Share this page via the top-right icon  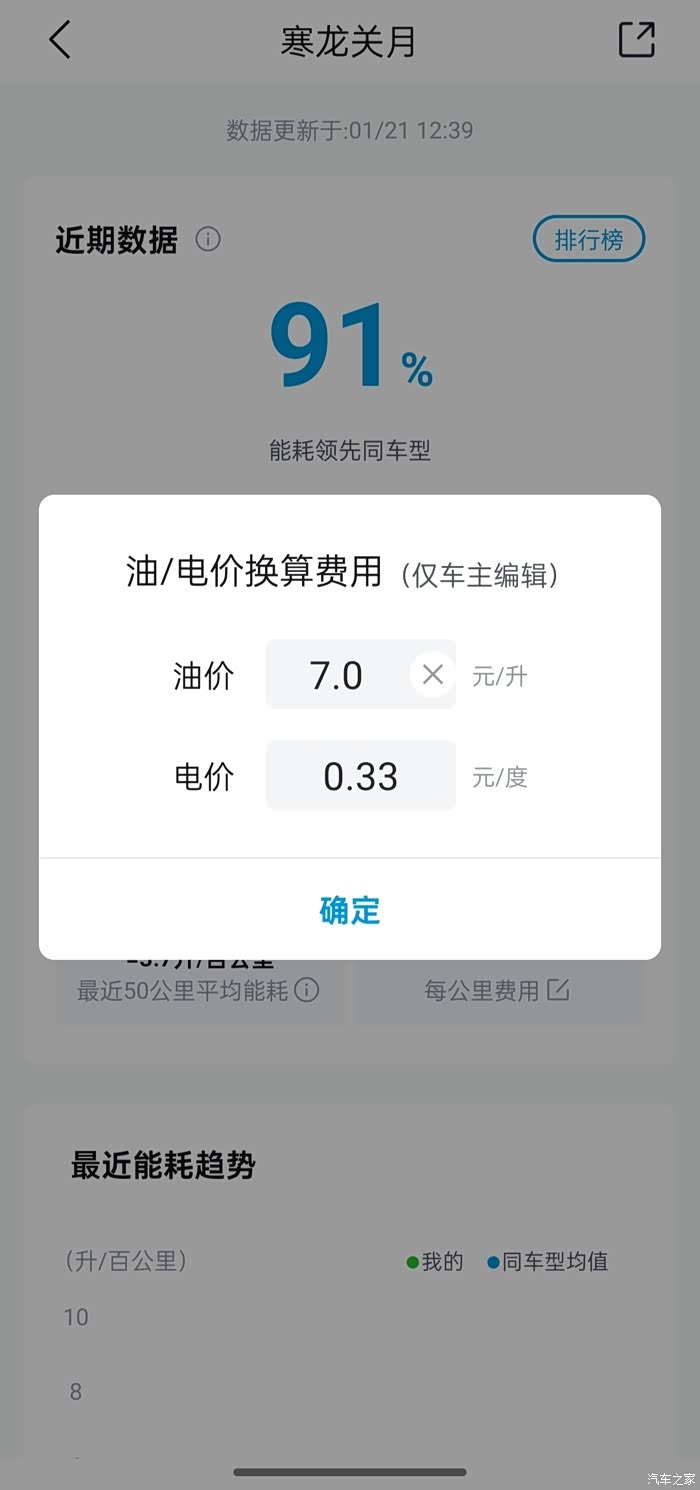tap(636, 40)
